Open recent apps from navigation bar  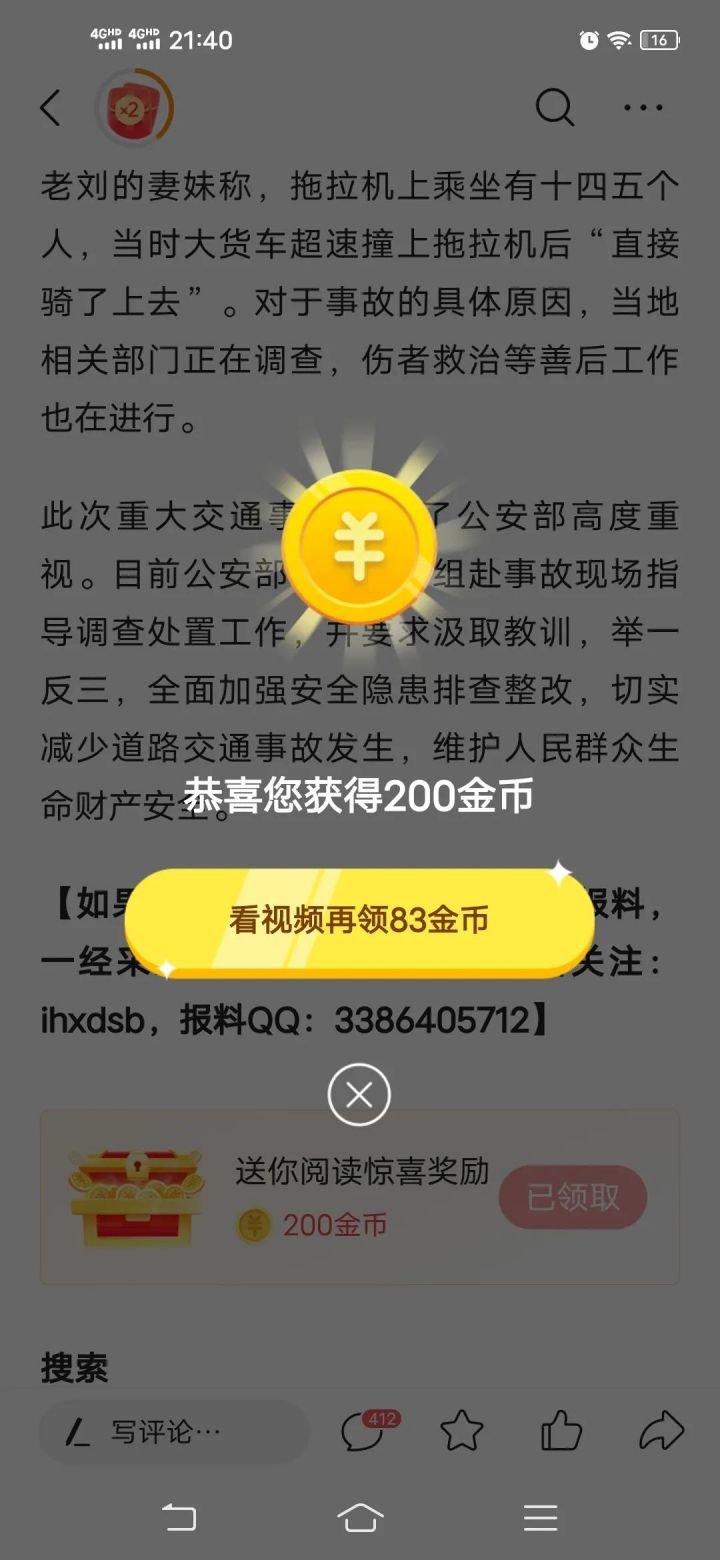(x=540, y=1518)
